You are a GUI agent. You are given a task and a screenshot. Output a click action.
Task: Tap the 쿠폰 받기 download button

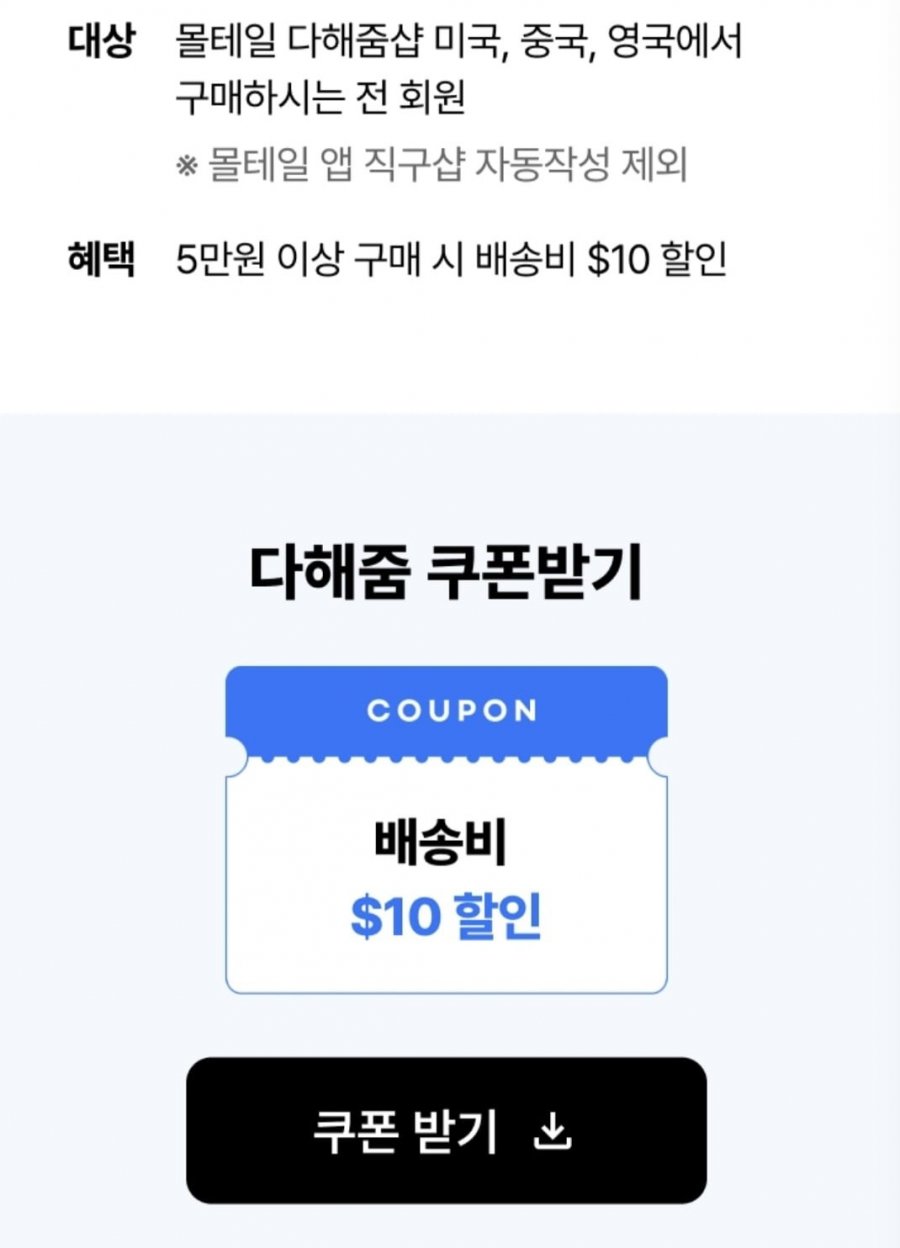446,1131
